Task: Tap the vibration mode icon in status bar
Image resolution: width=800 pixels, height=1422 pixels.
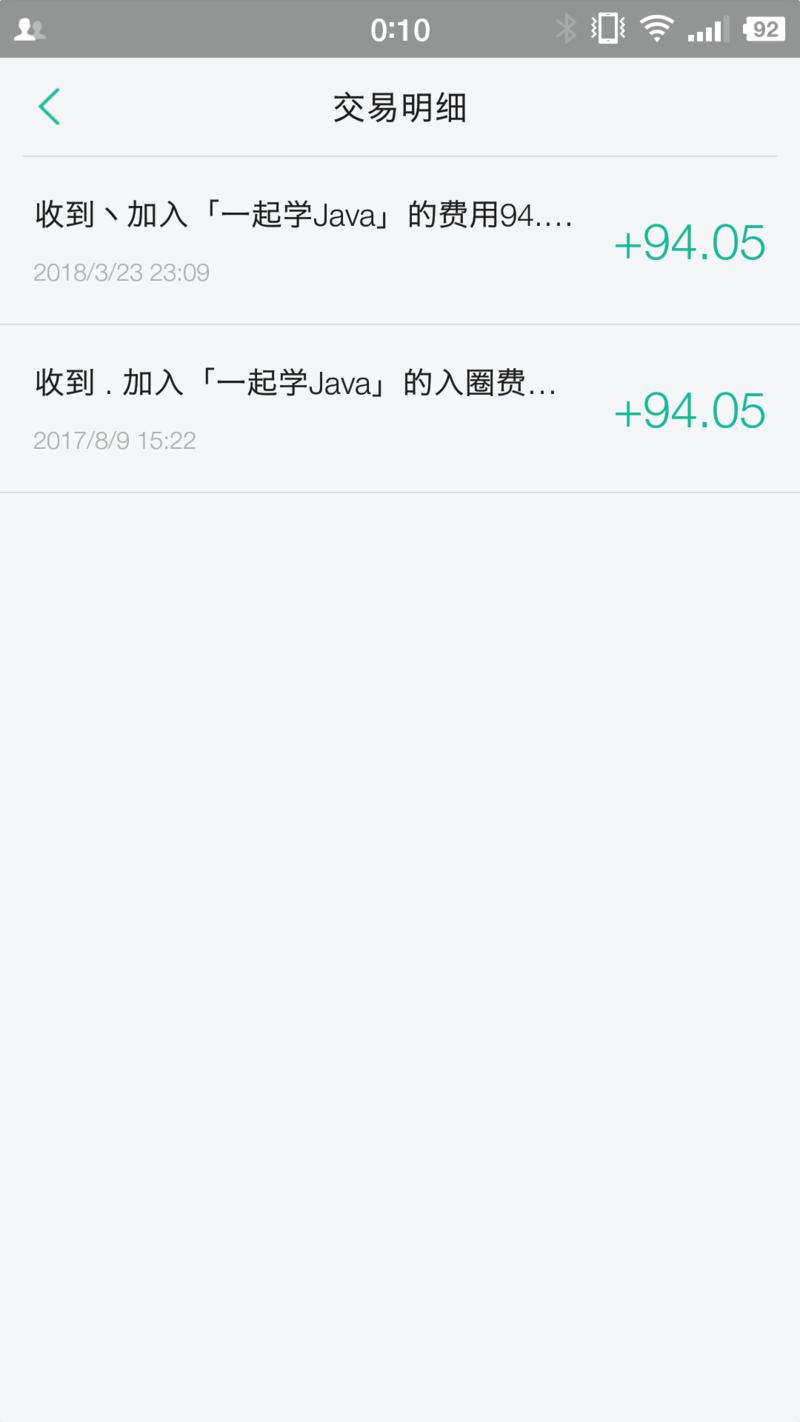Action: (607, 28)
